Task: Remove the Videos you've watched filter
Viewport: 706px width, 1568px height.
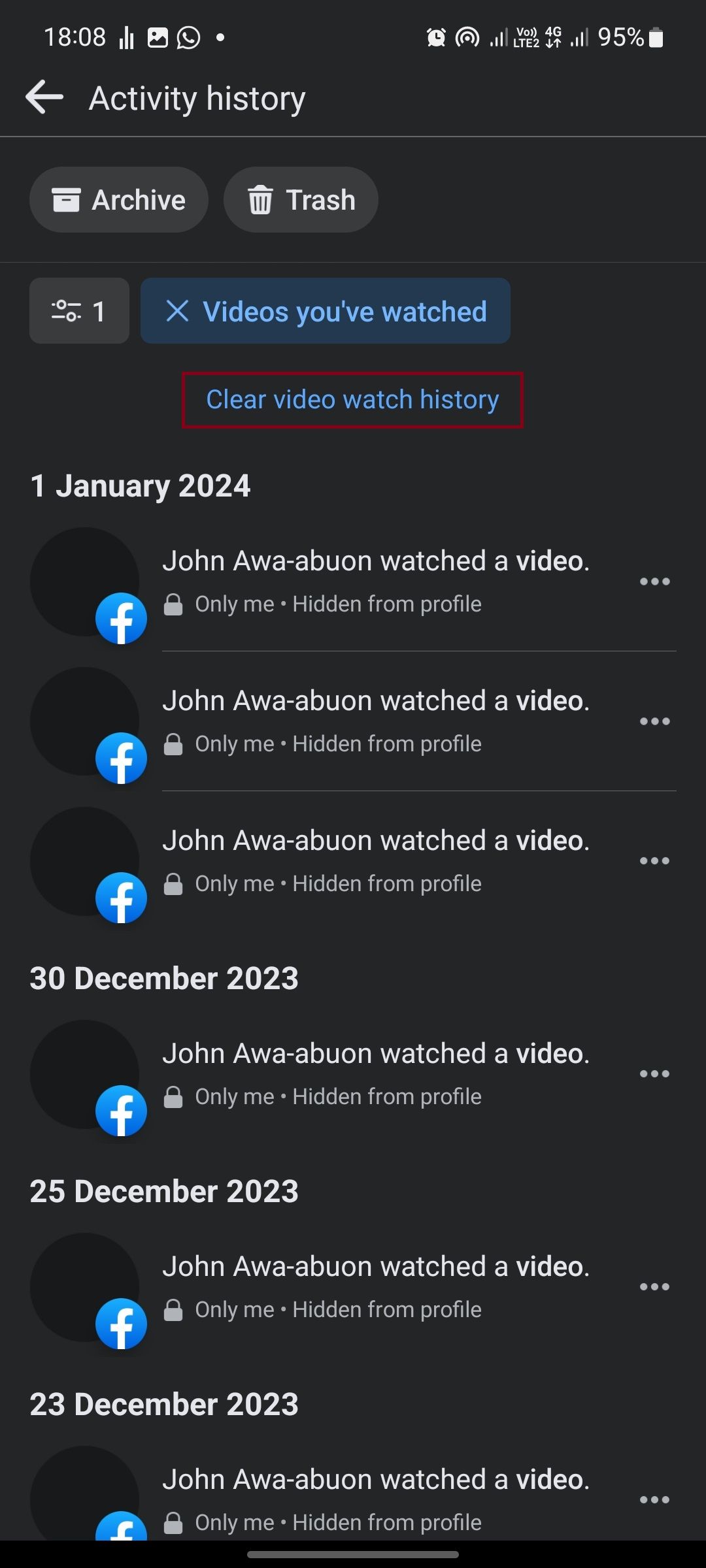Action: [x=176, y=311]
